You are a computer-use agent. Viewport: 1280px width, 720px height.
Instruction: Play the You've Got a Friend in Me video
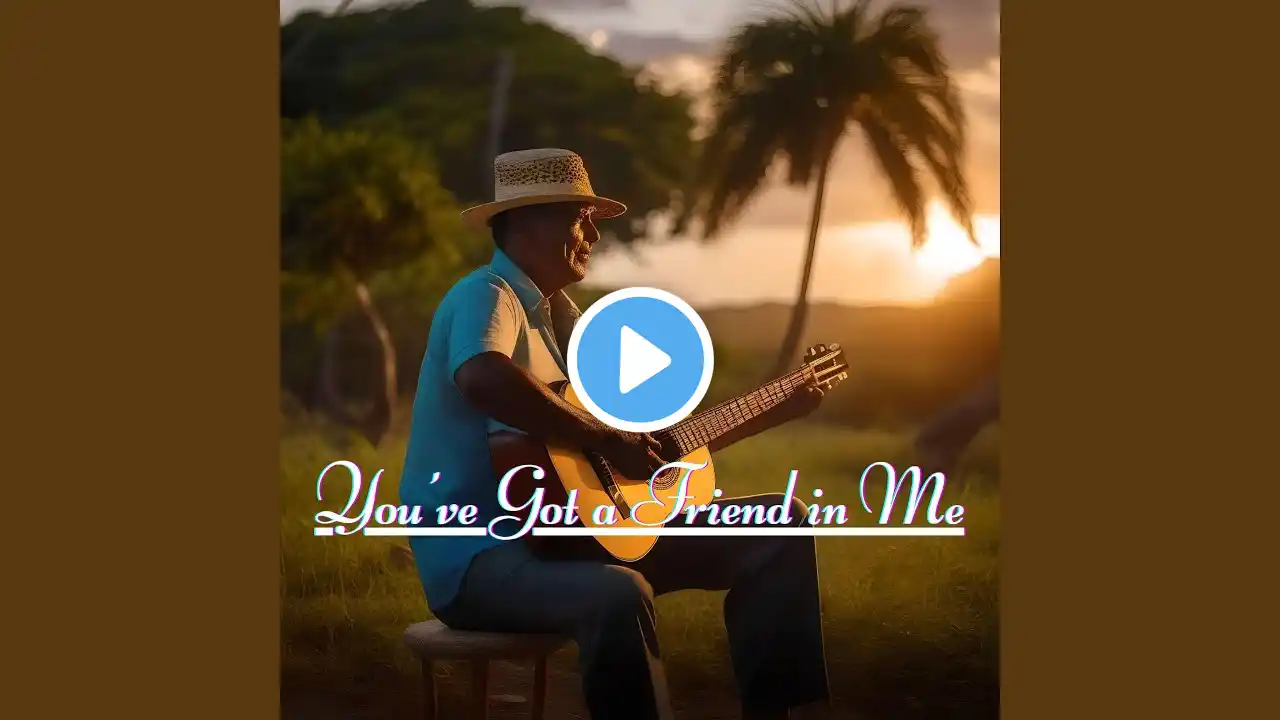[x=640, y=360]
